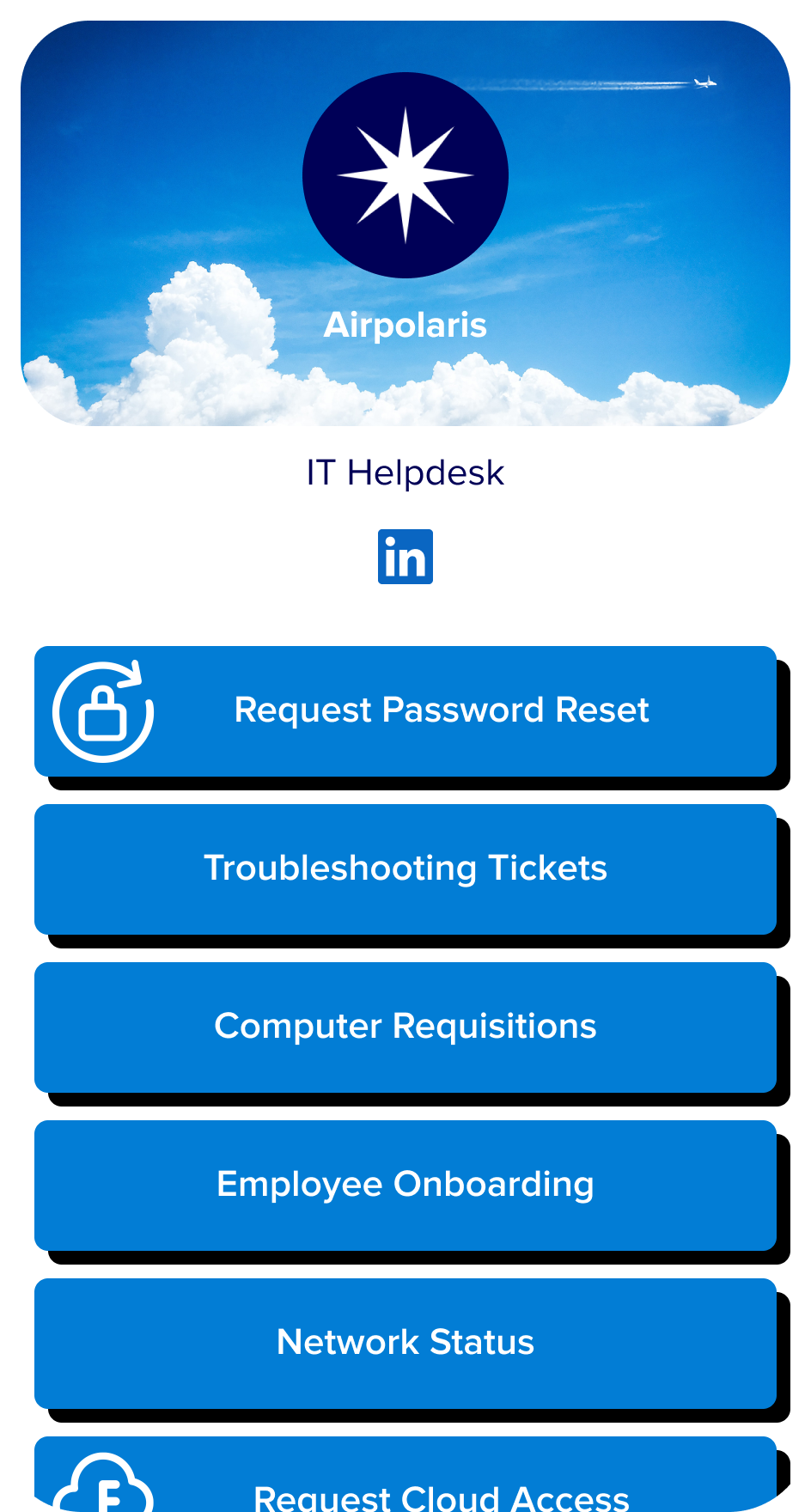Viewport: 811px width, 1512px height.
Task: Check Network Status
Action: pyautogui.click(x=405, y=1344)
